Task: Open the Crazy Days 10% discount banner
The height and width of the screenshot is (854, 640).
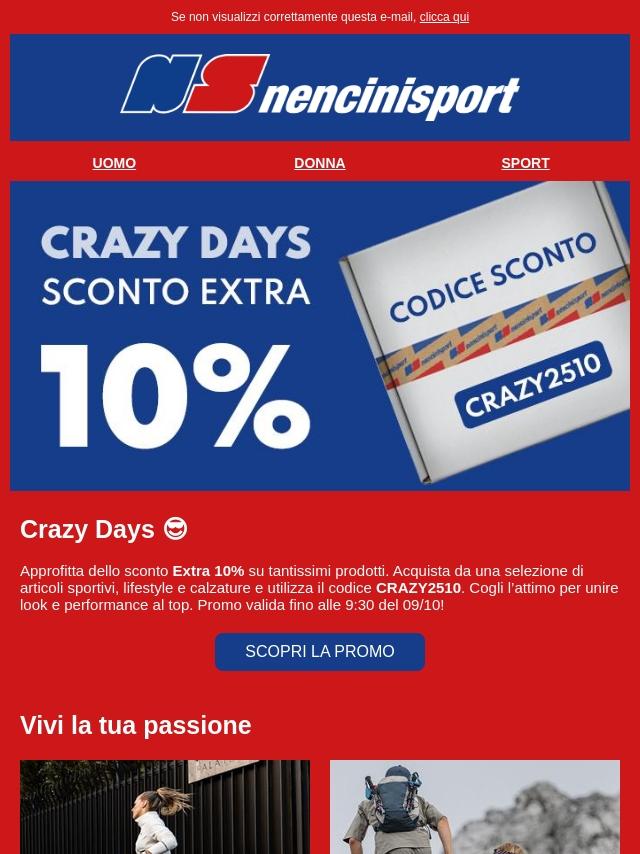Action: click(320, 335)
